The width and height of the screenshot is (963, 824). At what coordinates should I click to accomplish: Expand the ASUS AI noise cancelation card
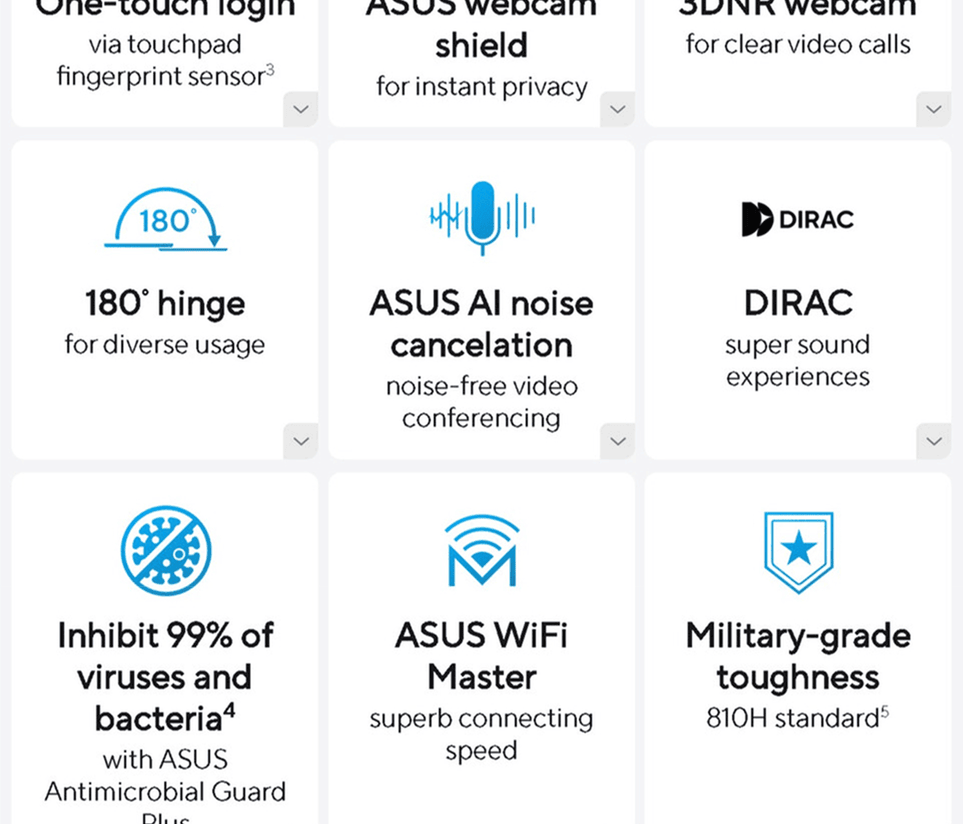click(x=617, y=441)
